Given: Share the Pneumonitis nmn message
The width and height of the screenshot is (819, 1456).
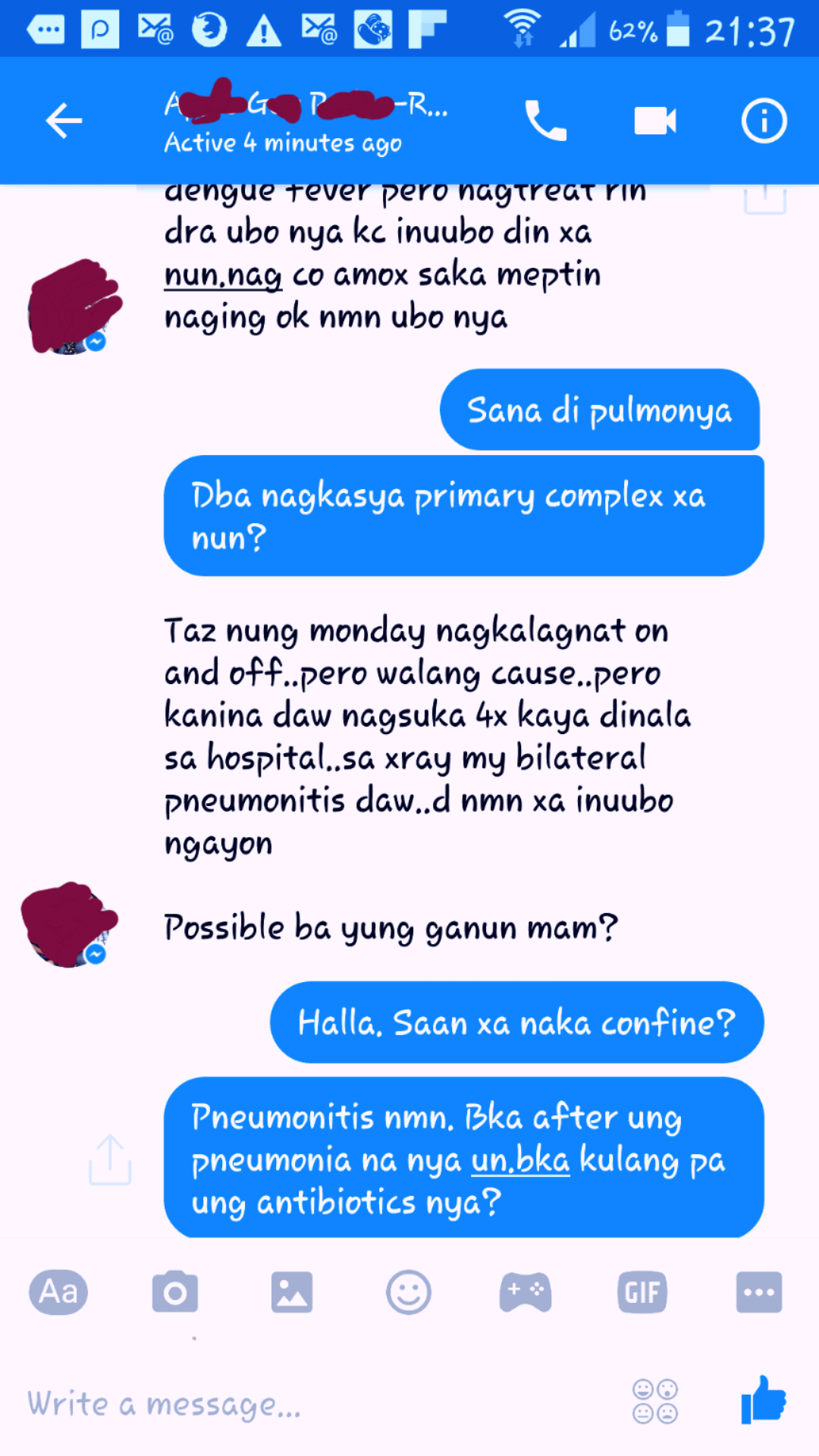Looking at the screenshot, I should (x=110, y=1159).
